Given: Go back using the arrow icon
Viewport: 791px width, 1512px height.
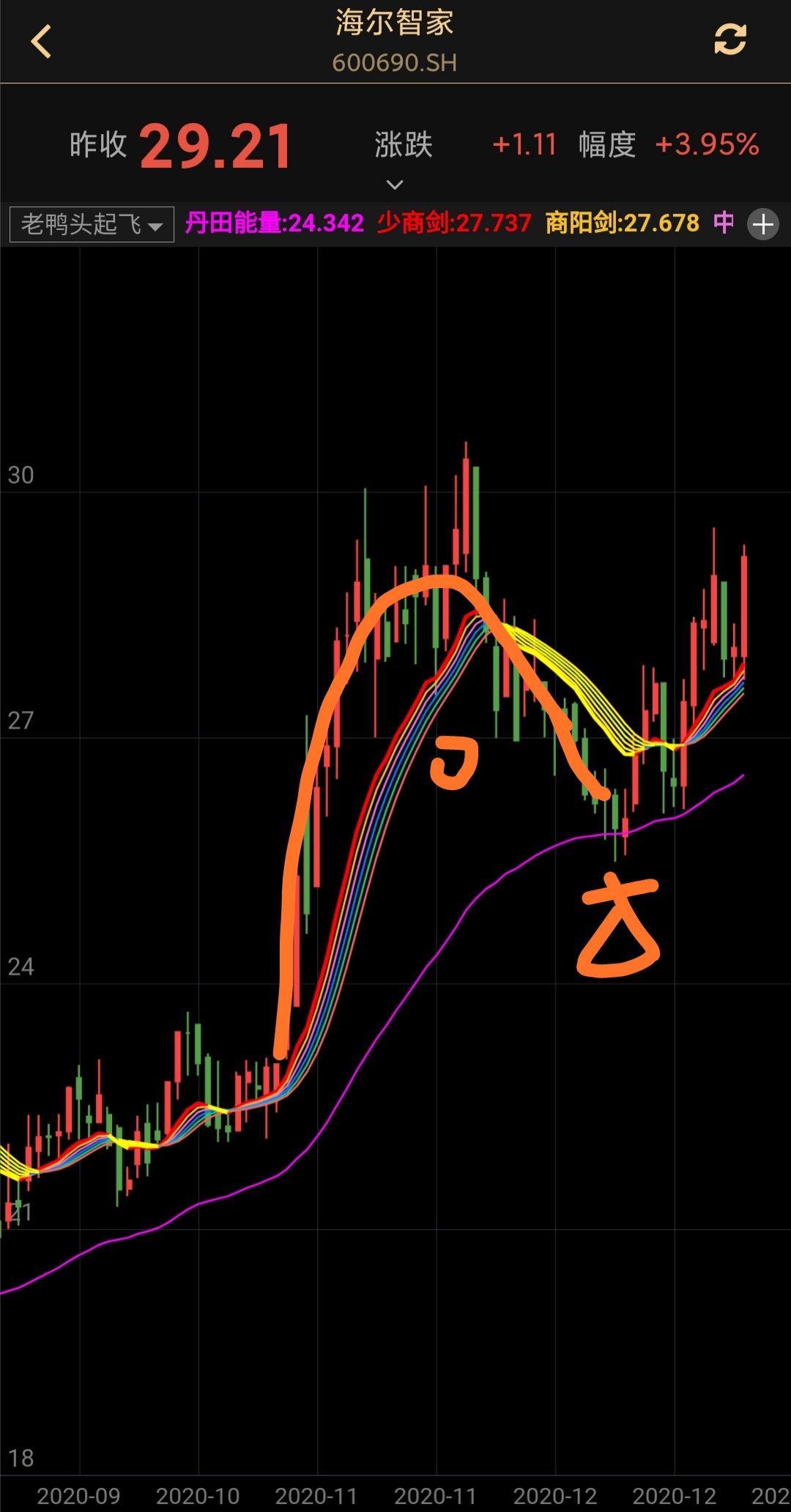Looking at the screenshot, I should click(x=41, y=41).
